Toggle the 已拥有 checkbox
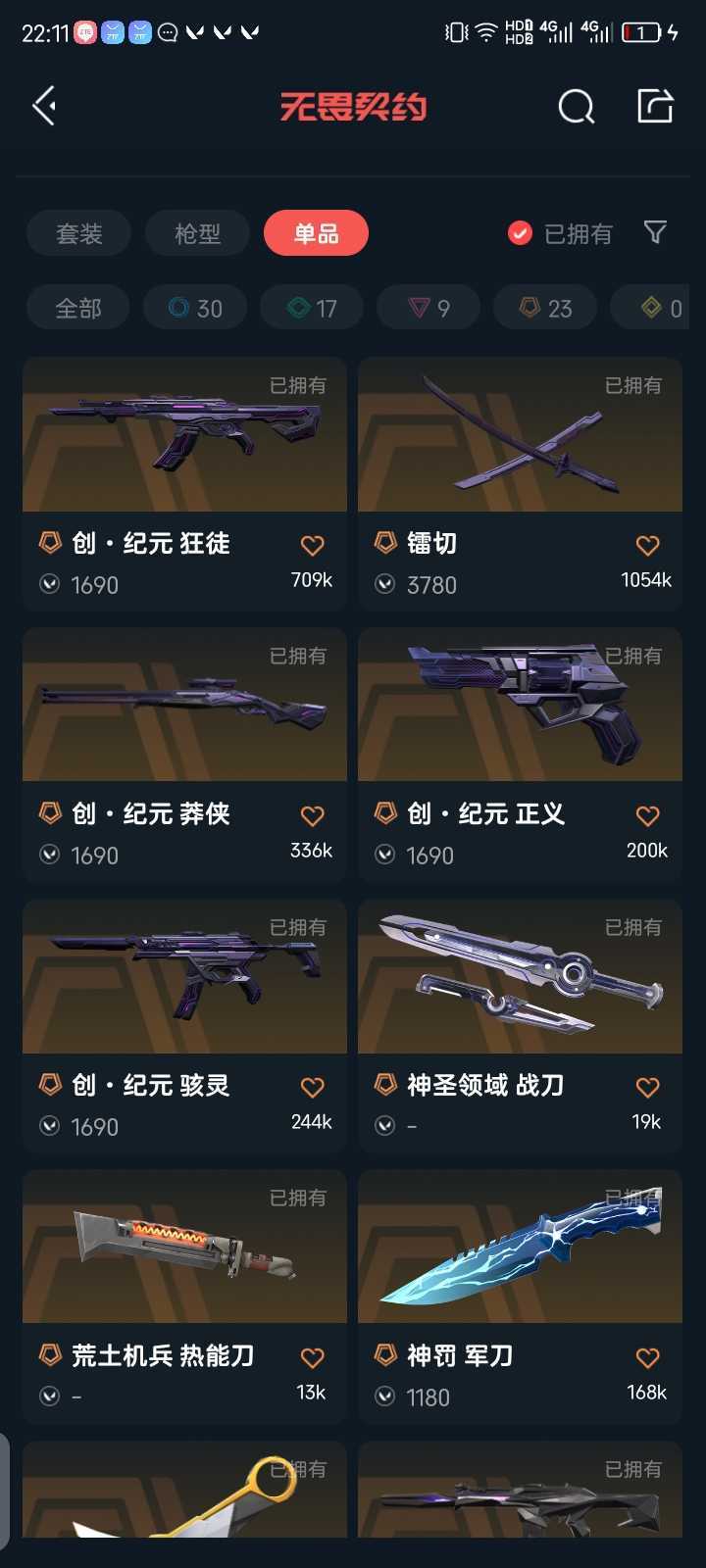Image resolution: width=706 pixels, height=1568 pixels. (x=520, y=233)
